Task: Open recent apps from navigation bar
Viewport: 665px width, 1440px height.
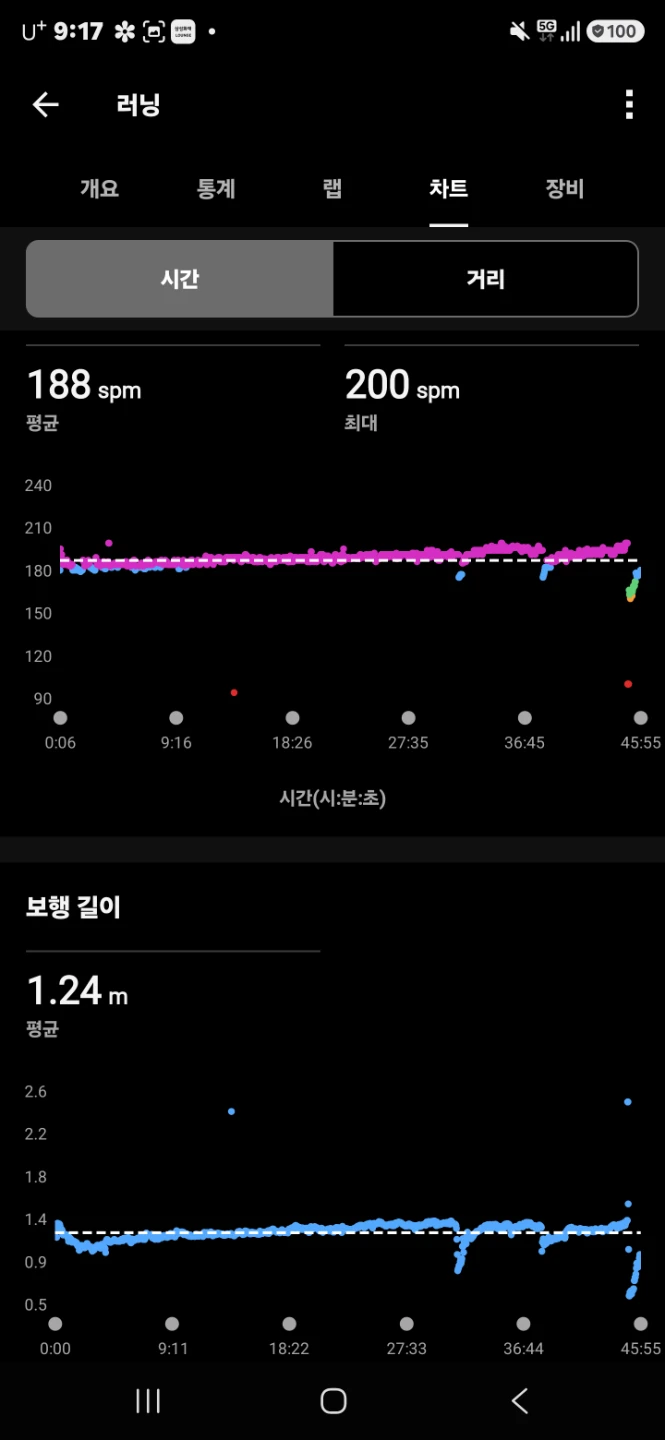Action: pyautogui.click(x=148, y=1401)
